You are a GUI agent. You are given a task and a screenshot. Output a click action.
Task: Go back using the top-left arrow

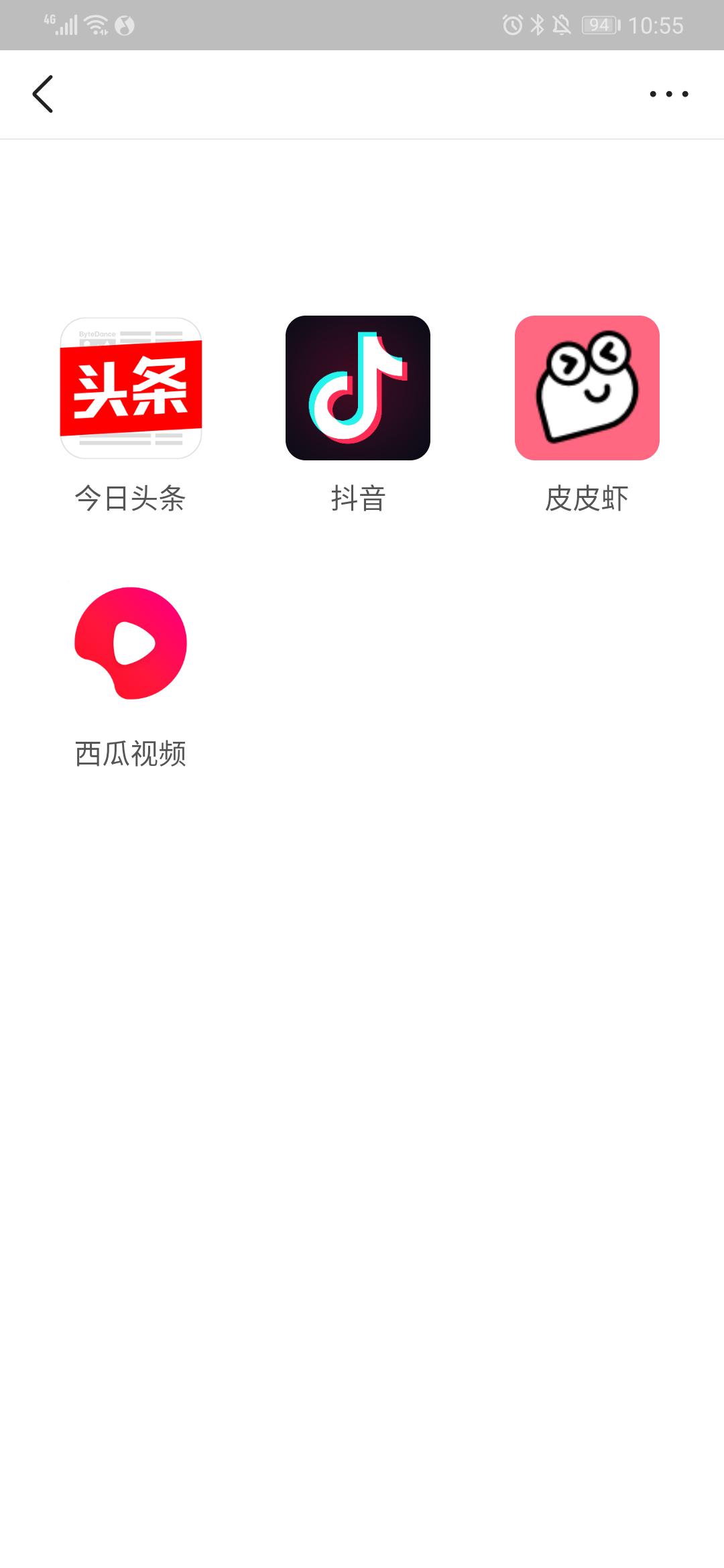(43, 94)
